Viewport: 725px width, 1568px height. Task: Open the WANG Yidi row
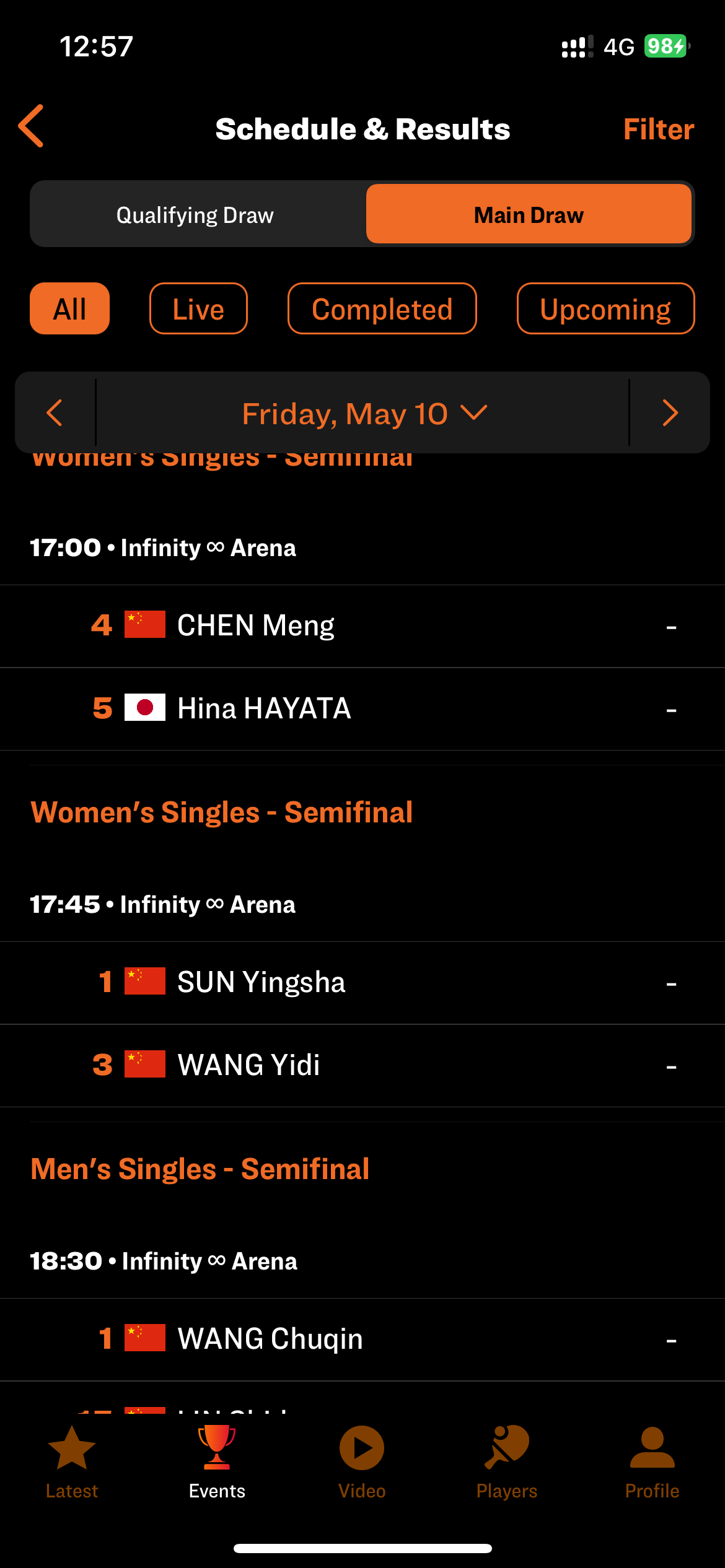(x=362, y=1066)
